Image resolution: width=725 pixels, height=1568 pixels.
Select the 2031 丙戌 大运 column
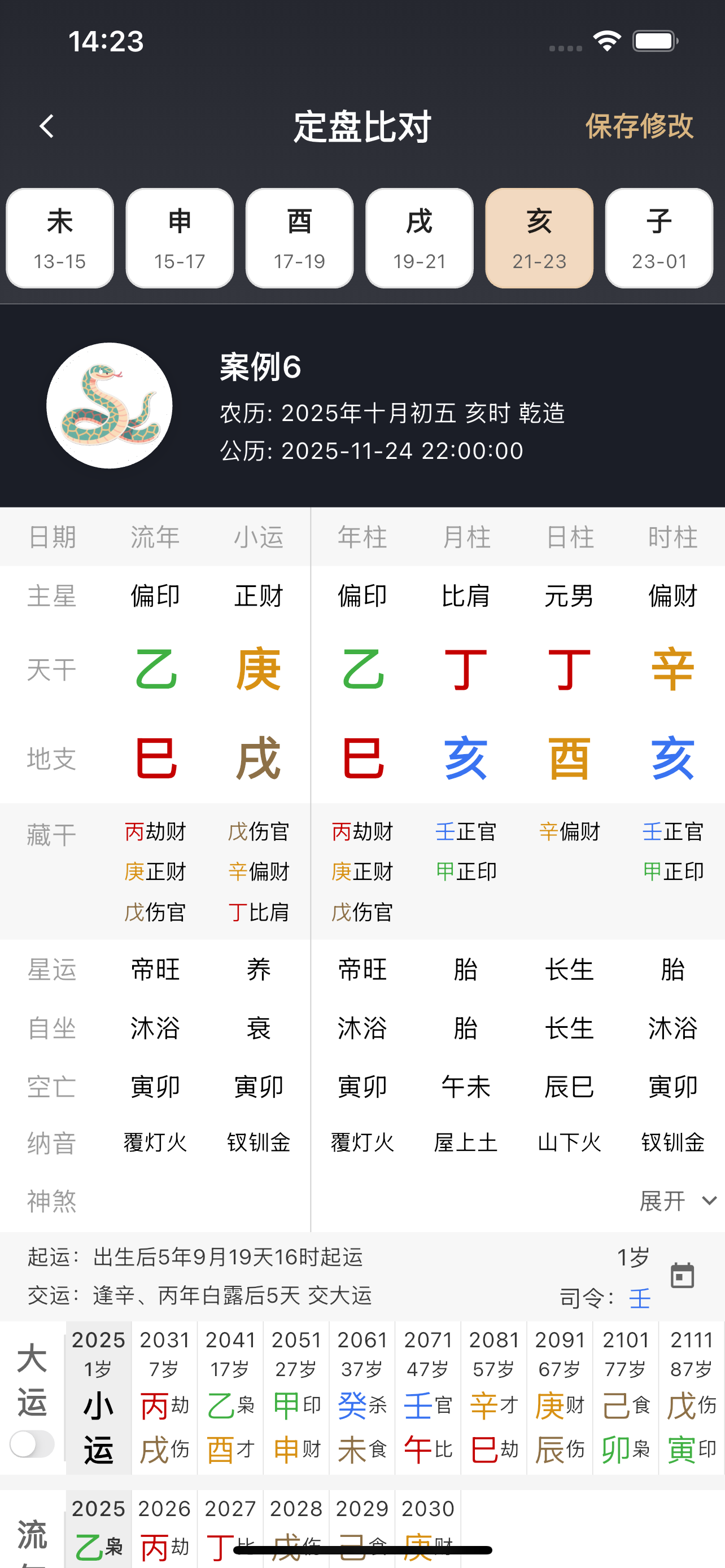pyautogui.click(x=164, y=1397)
